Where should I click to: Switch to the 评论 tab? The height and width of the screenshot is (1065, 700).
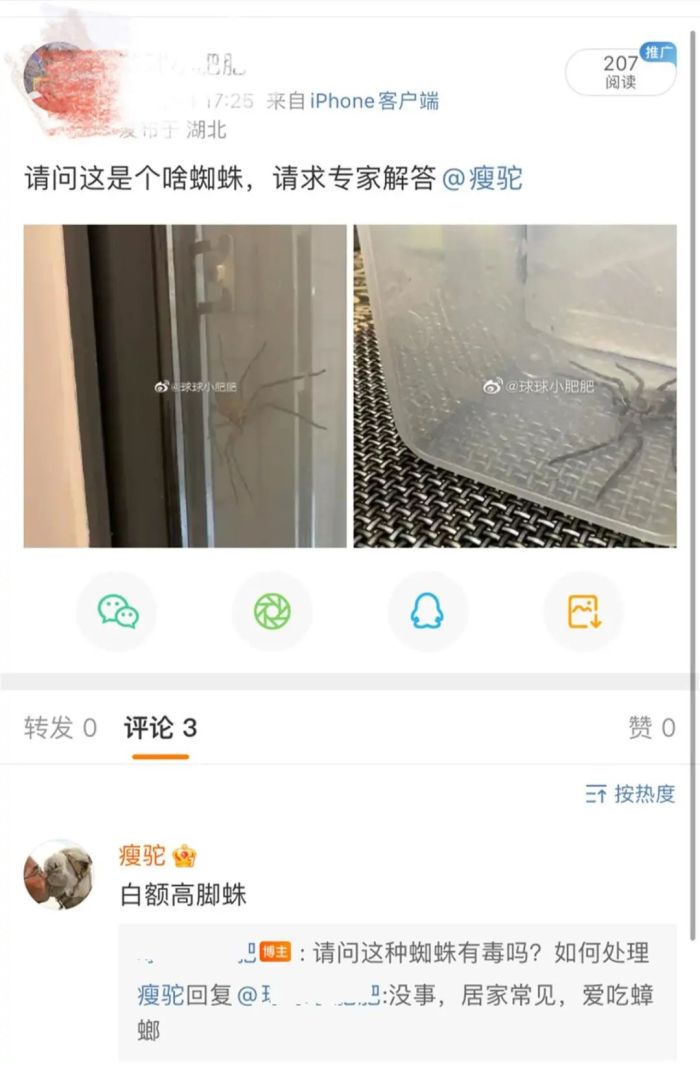click(160, 728)
